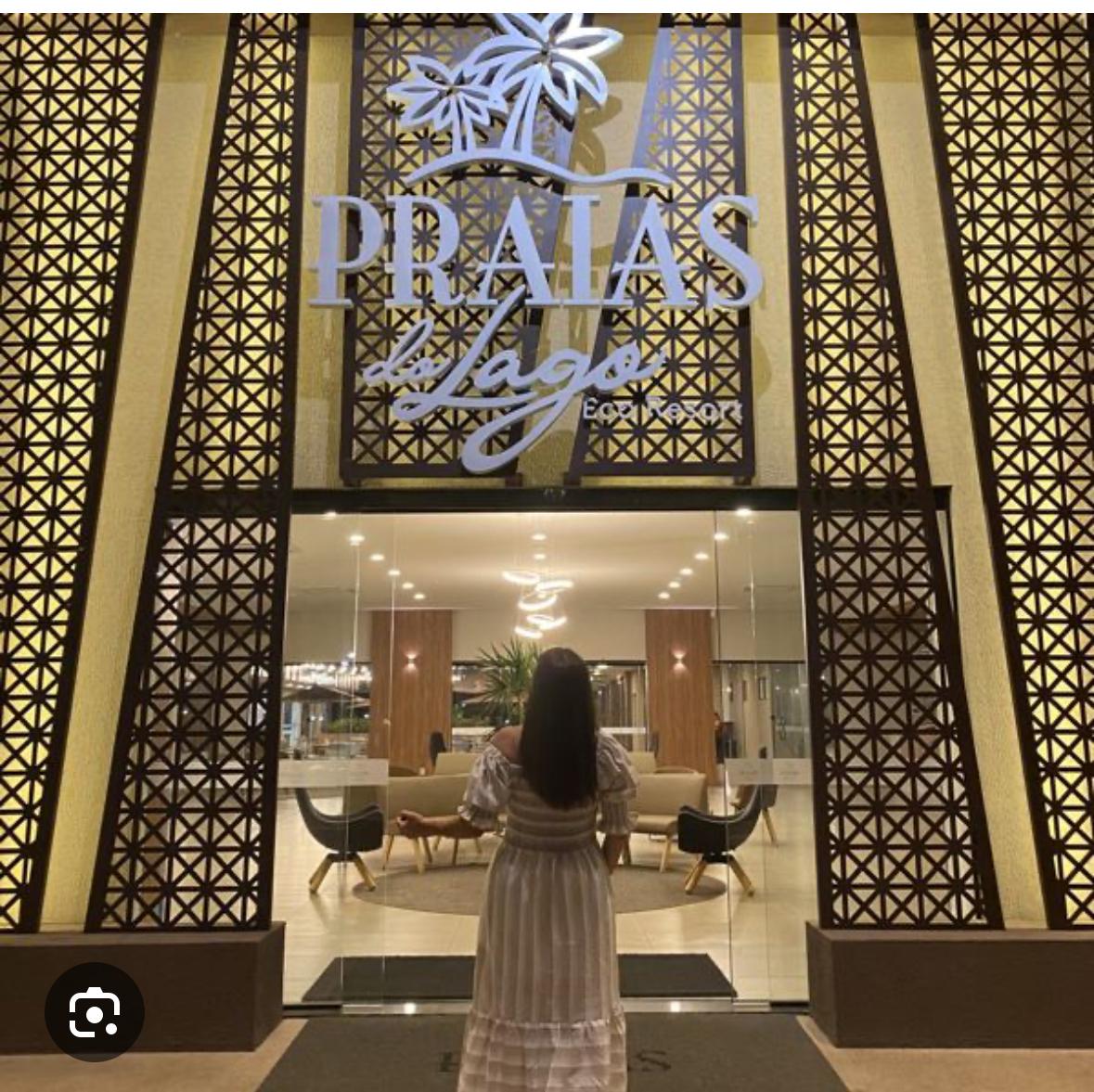Tap the visual search lens icon

(94, 1012)
